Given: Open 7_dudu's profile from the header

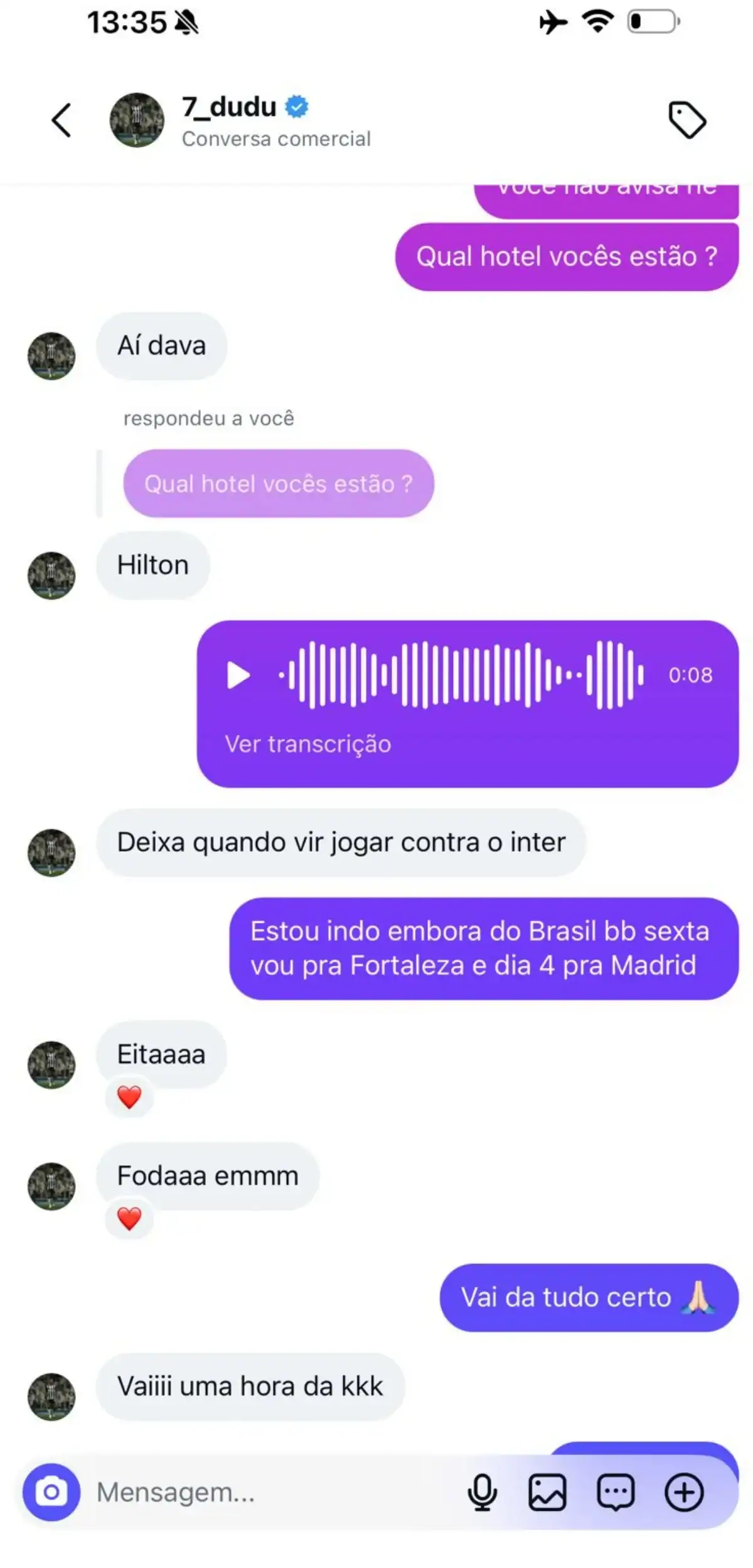Looking at the screenshot, I should click(229, 107).
